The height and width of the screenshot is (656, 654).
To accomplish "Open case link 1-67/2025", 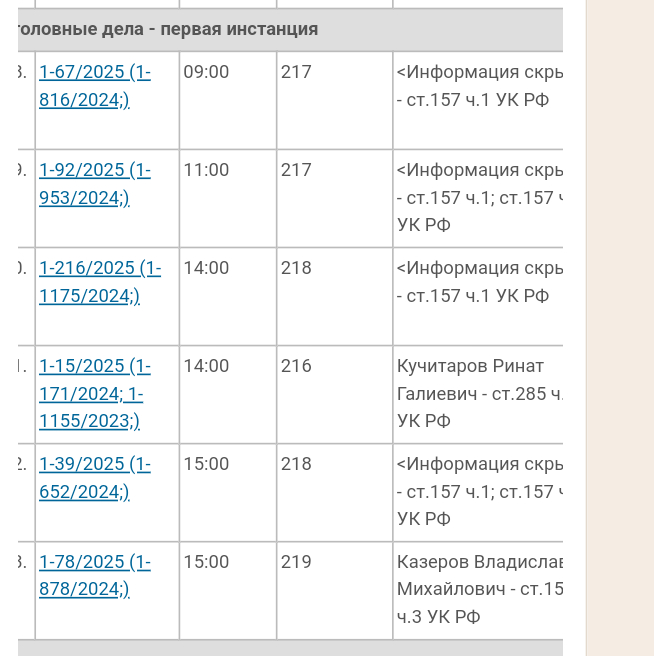I will (95, 73).
